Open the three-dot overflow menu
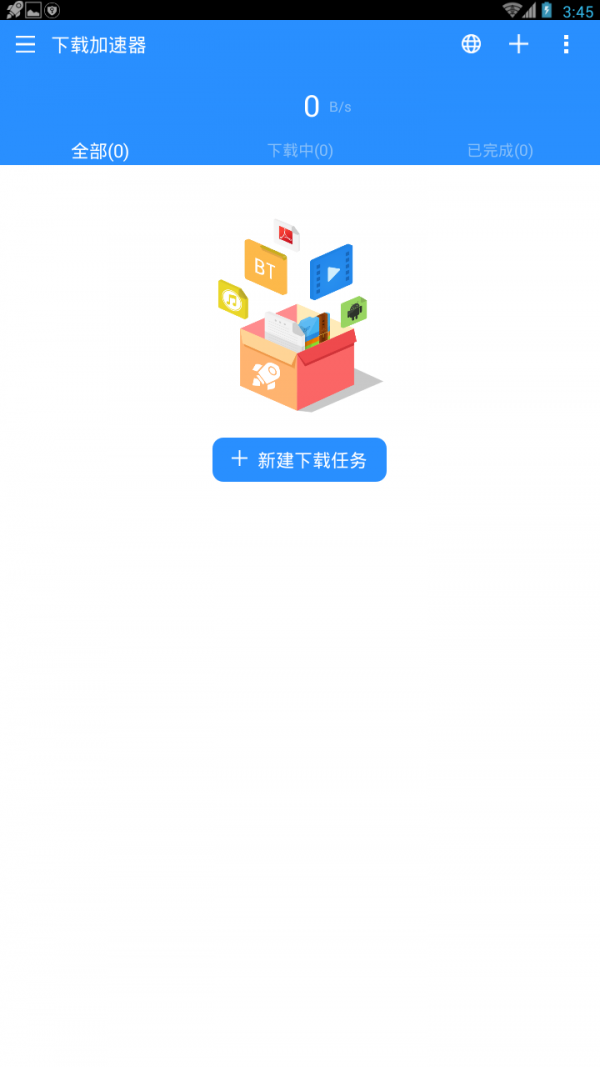The width and height of the screenshot is (600, 1067). [566, 44]
